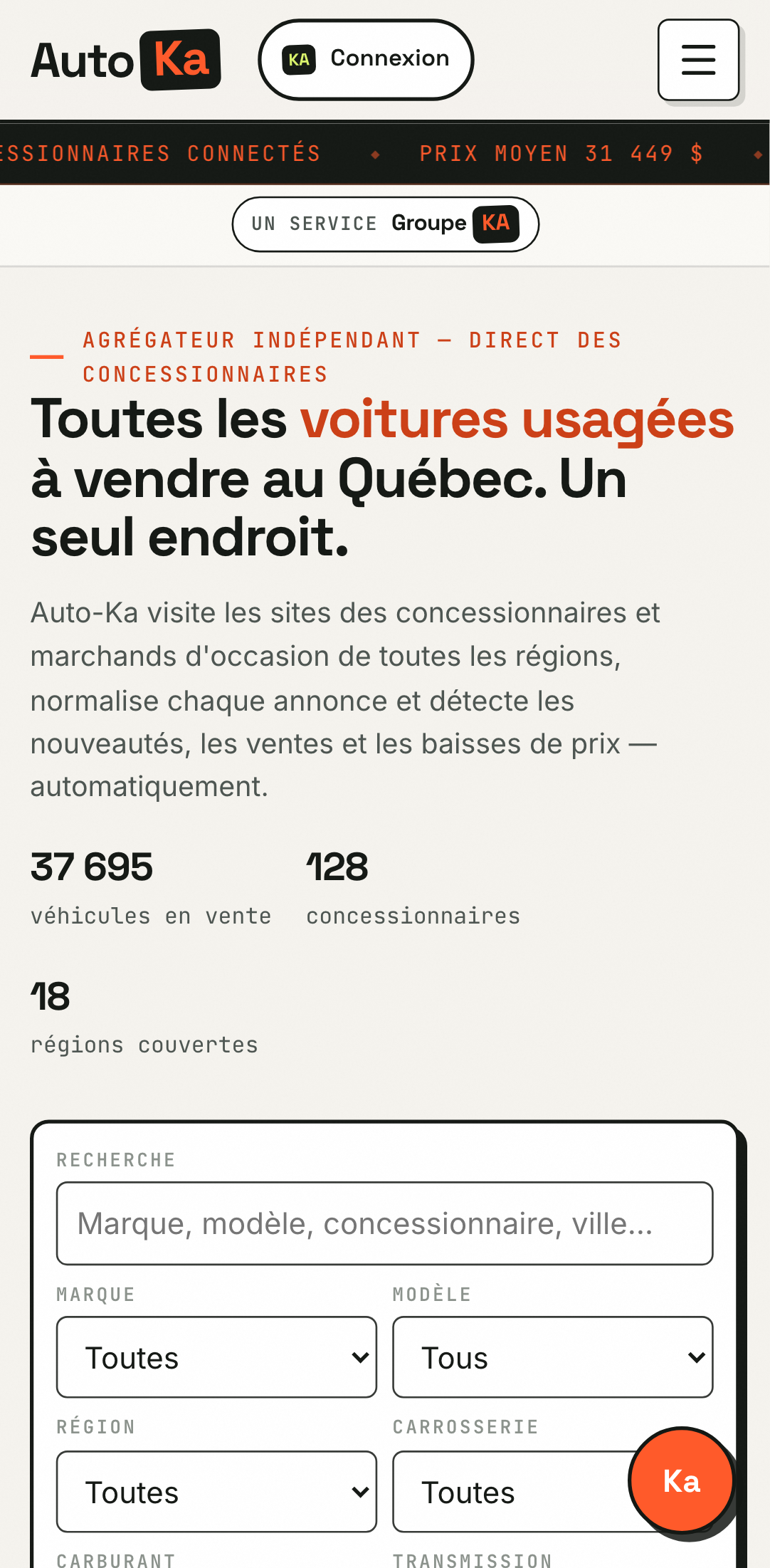The width and height of the screenshot is (770, 1568).
Task: Expand the Modèle dropdown
Action: click(x=553, y=1357)
